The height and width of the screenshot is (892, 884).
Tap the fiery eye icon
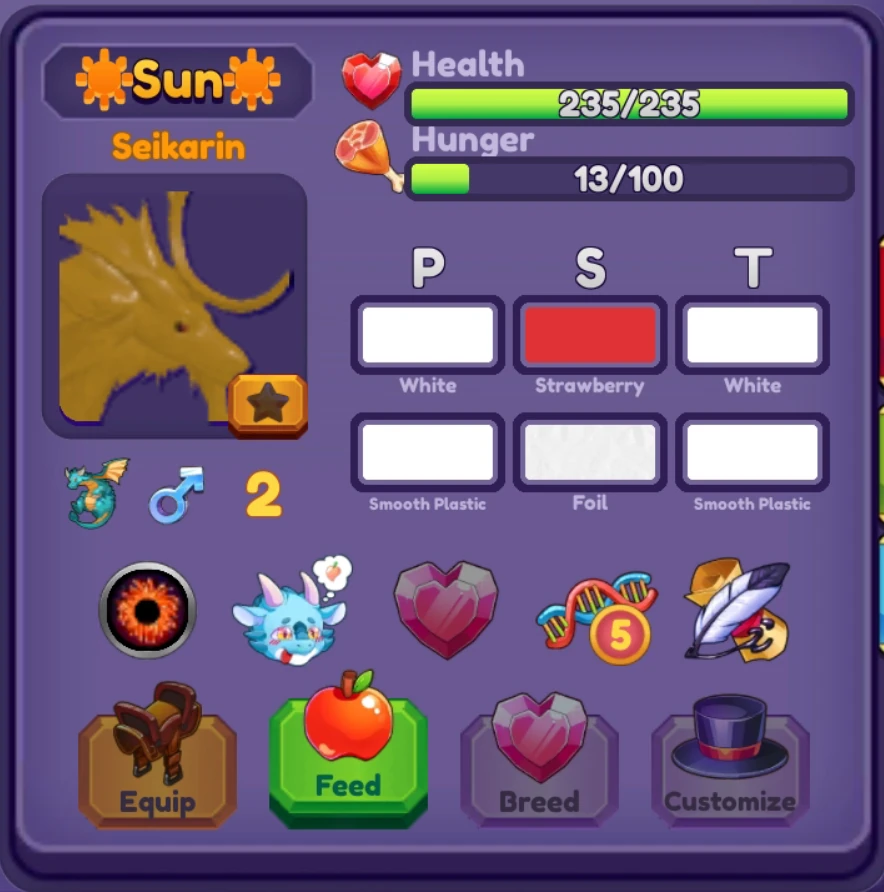coord(148,609)
